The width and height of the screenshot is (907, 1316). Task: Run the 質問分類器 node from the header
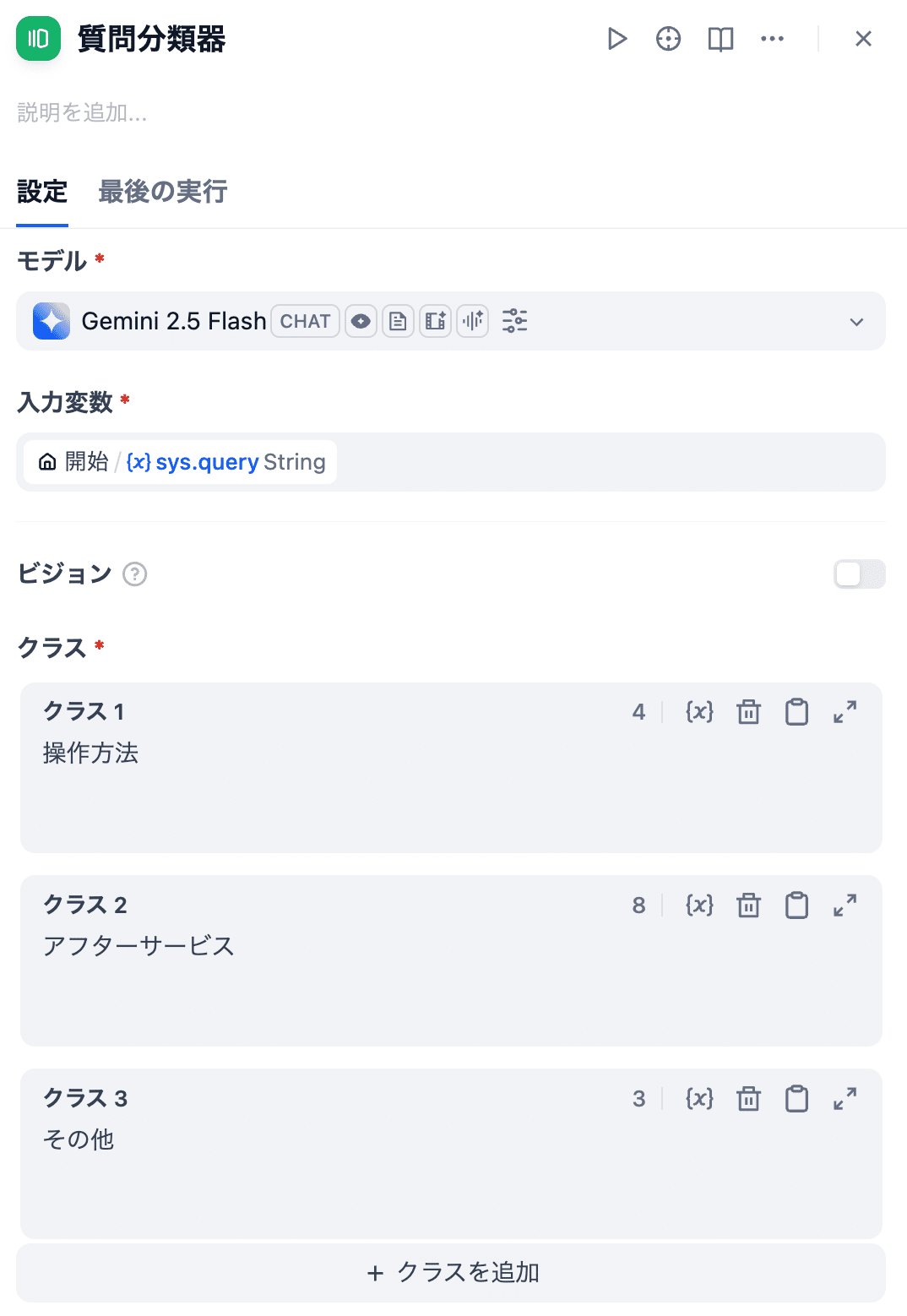pos(617,38)
